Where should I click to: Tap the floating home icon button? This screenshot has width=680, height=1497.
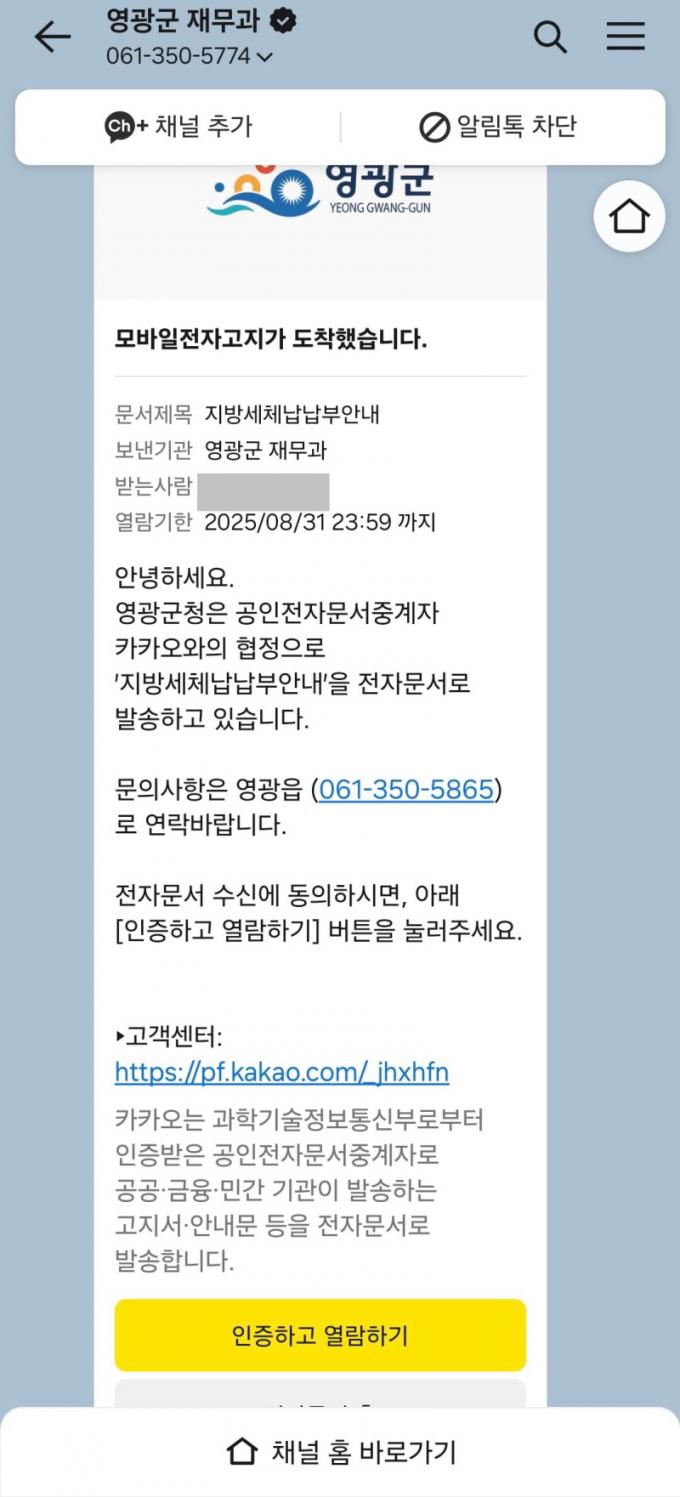click(629, 216)
